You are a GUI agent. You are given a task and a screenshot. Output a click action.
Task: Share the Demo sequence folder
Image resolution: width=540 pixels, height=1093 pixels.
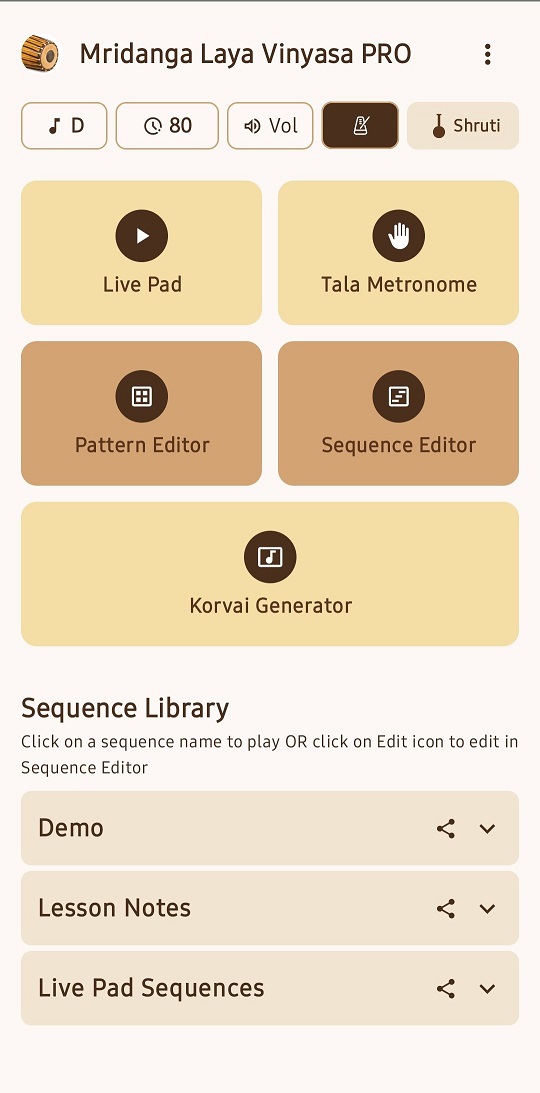446,828
